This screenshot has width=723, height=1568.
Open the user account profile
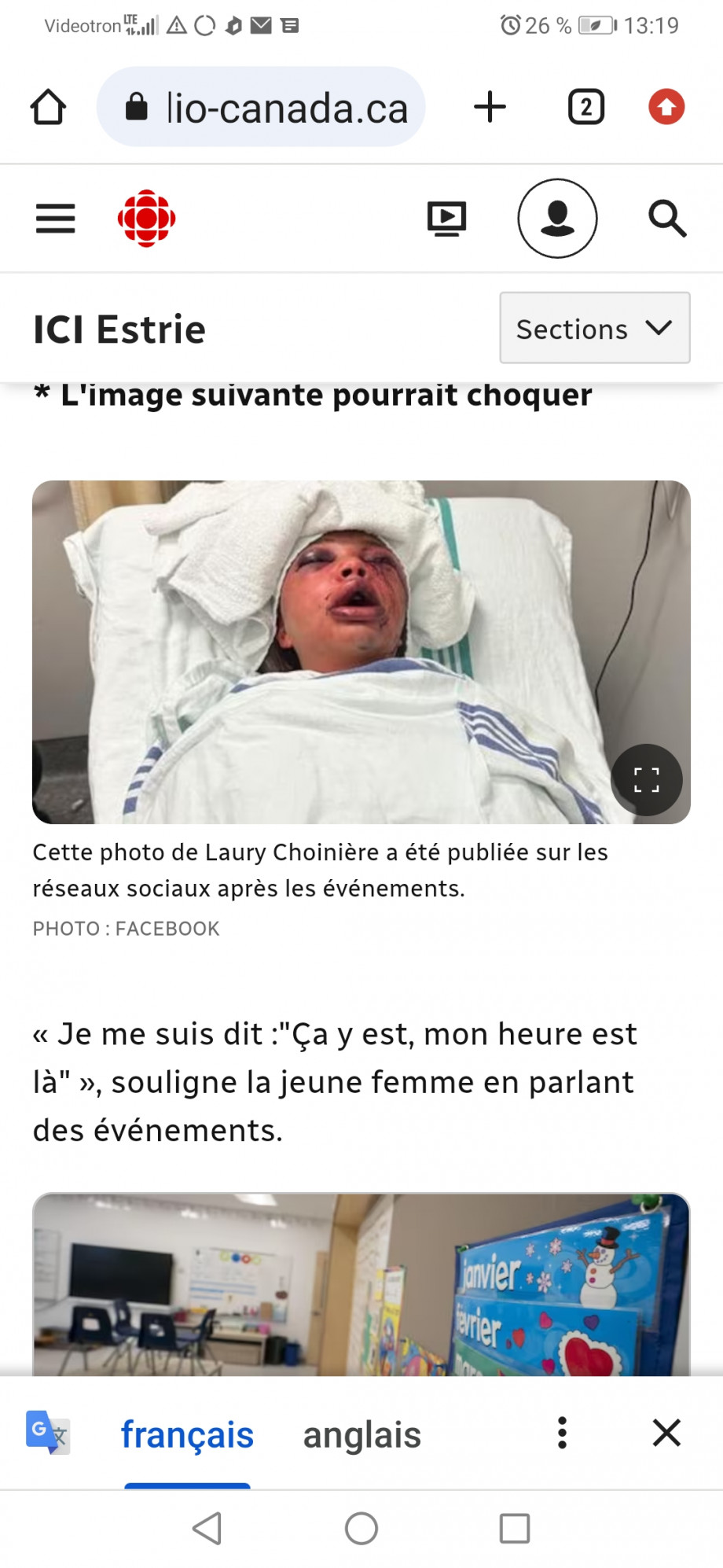point(557,219)
